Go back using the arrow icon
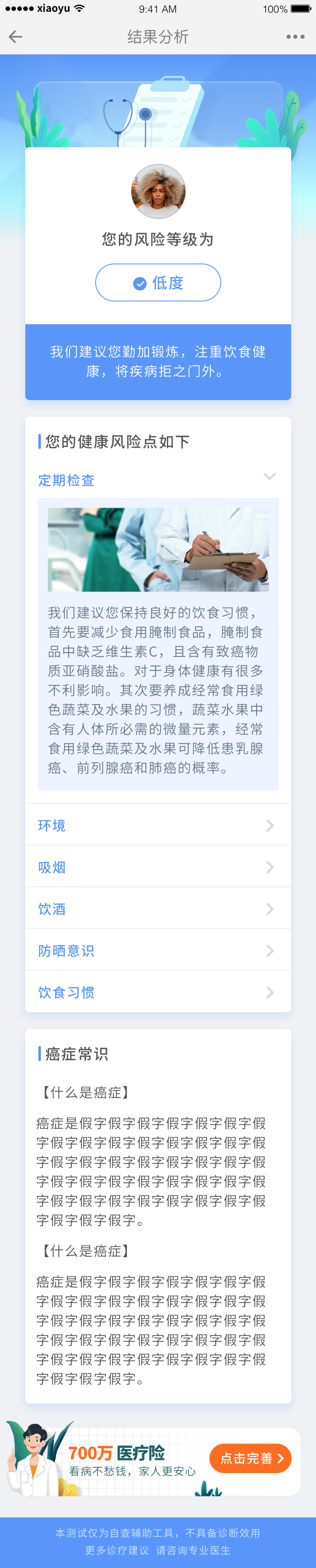 (x=16, y=37)
